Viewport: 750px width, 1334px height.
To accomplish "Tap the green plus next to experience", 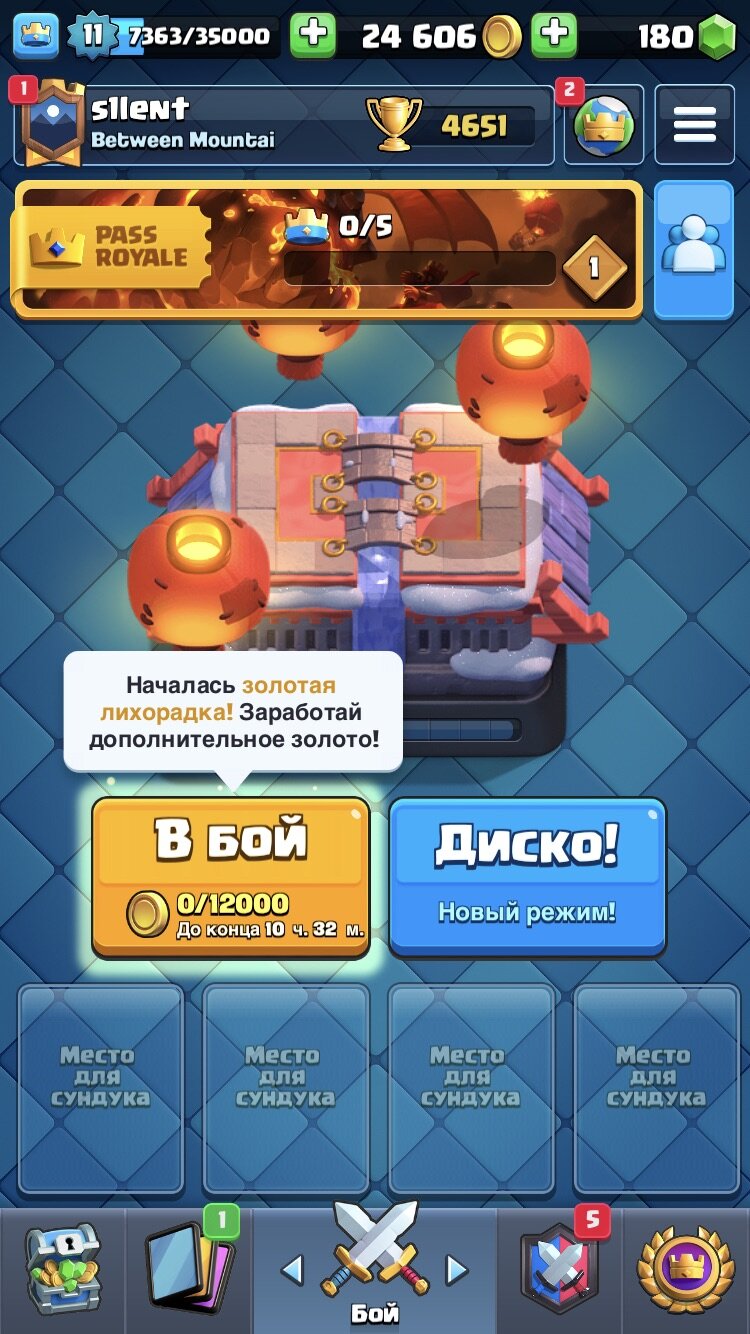I will click(313, 36).
